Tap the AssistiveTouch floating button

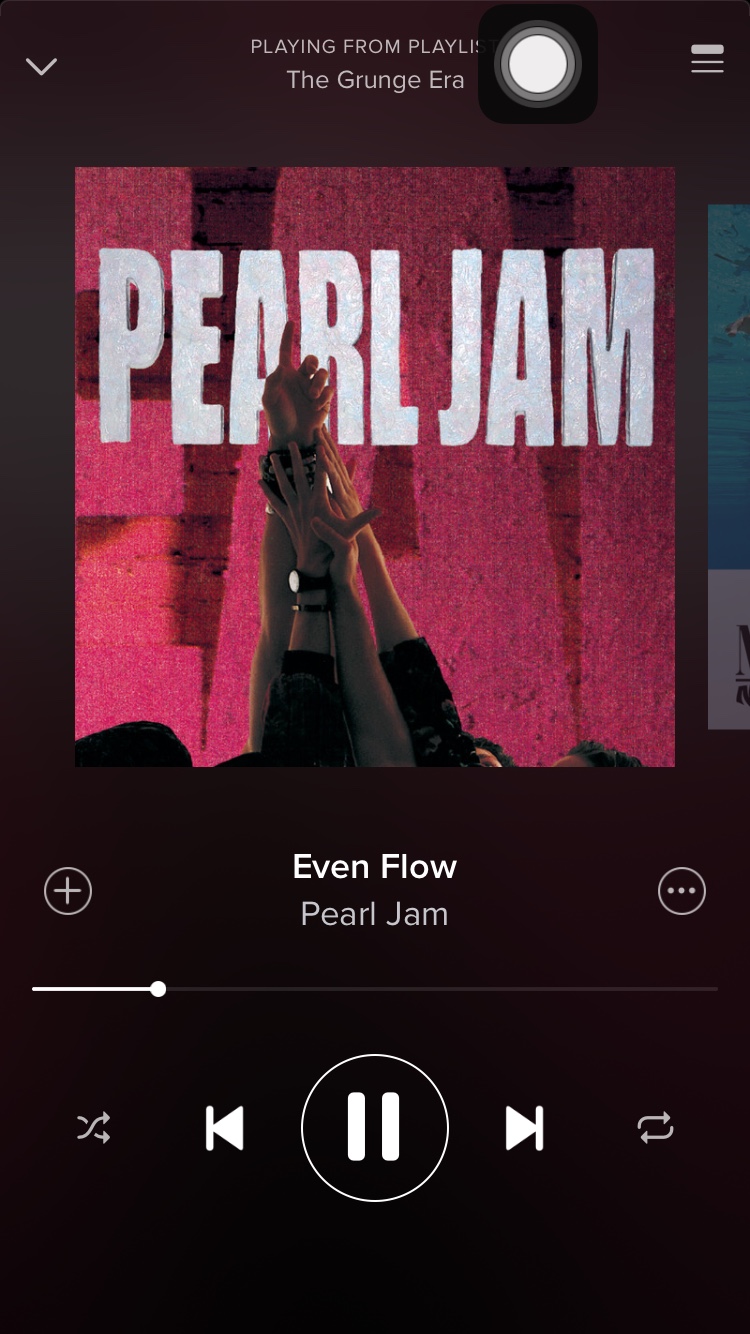coord(538,64)
